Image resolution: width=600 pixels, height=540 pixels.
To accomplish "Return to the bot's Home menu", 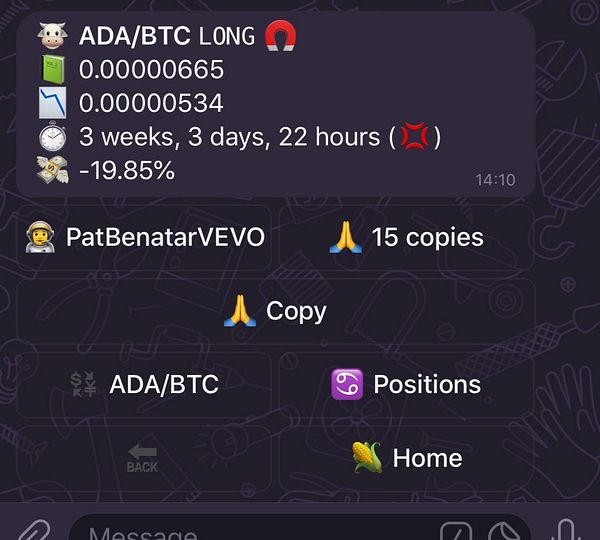I will [x=406, y=458].
